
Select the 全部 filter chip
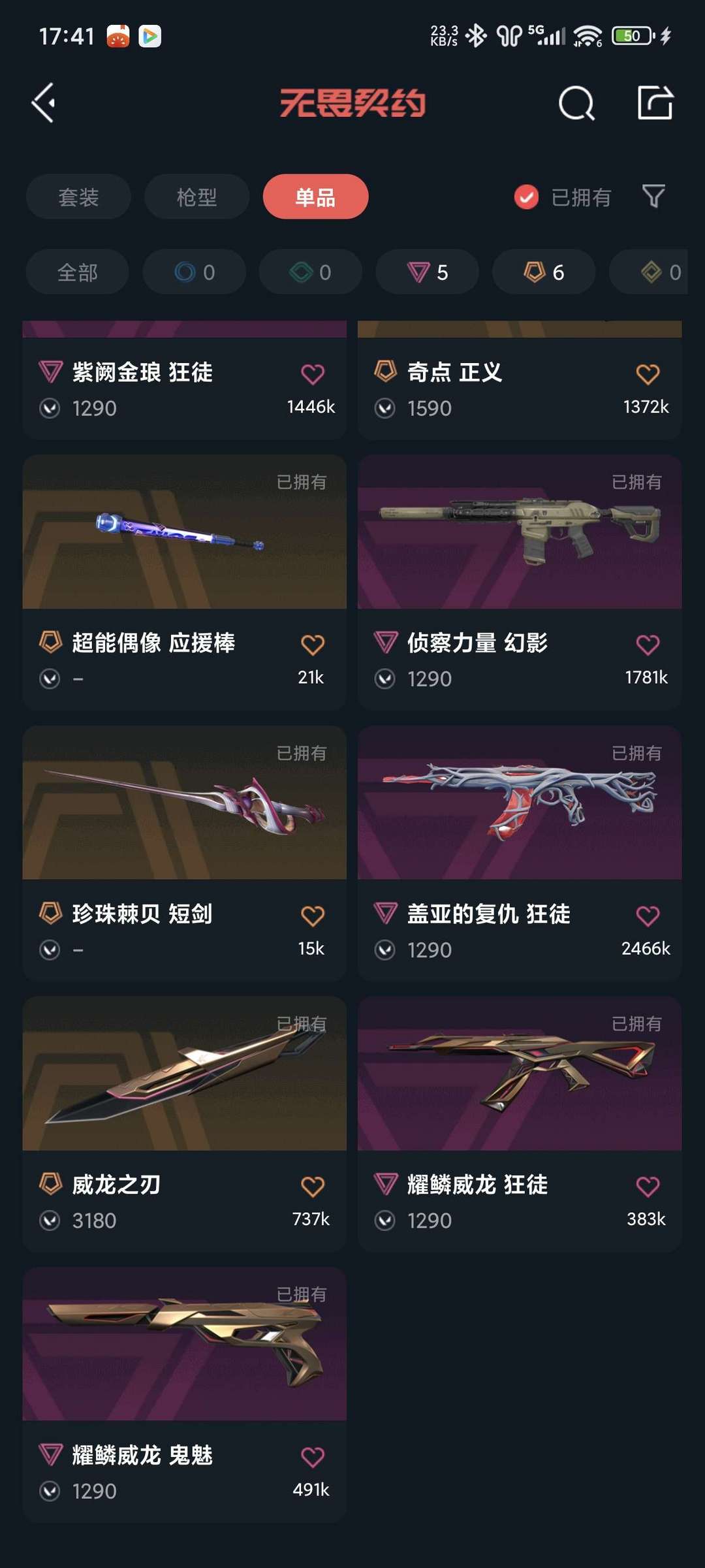[x=77, y=272]
